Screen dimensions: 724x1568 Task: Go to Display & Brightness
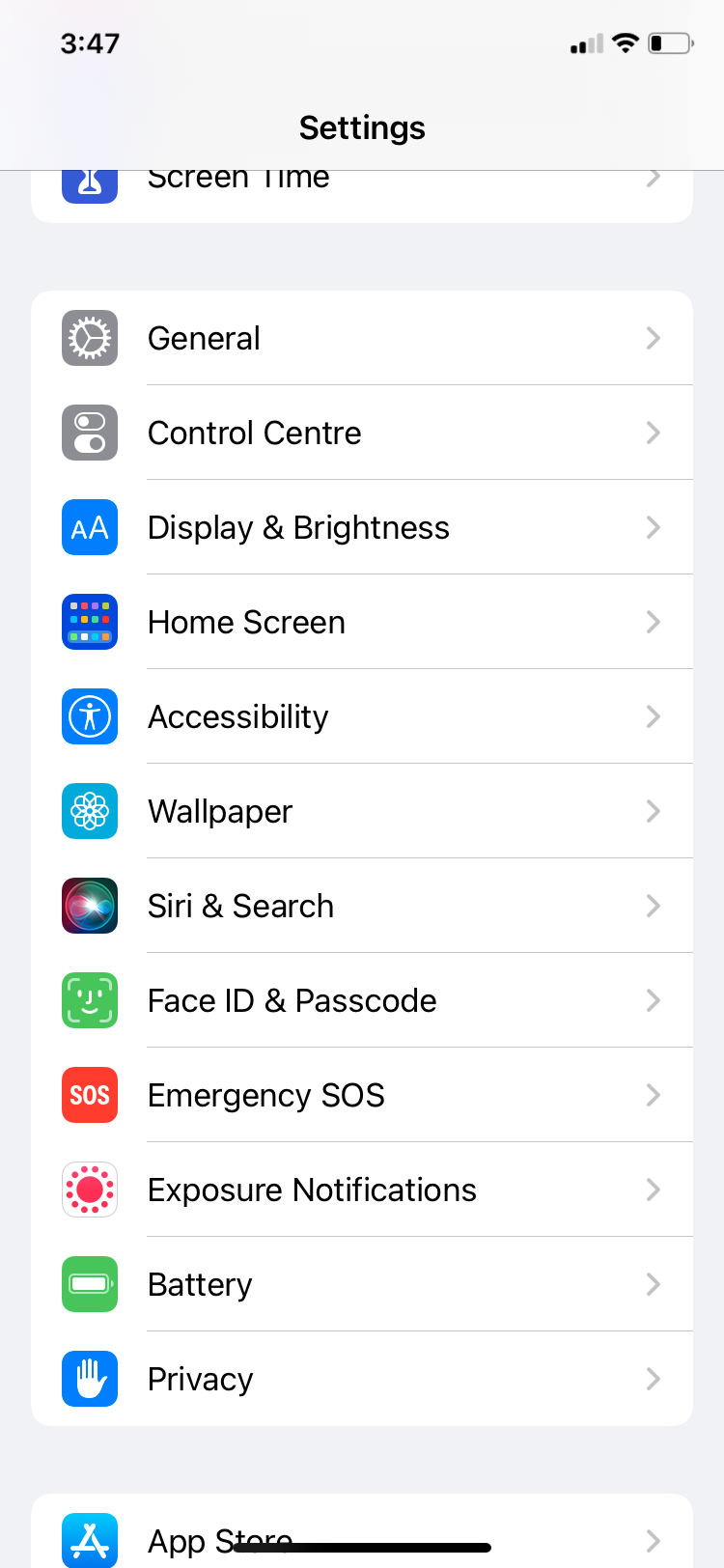tap(362, 527)
